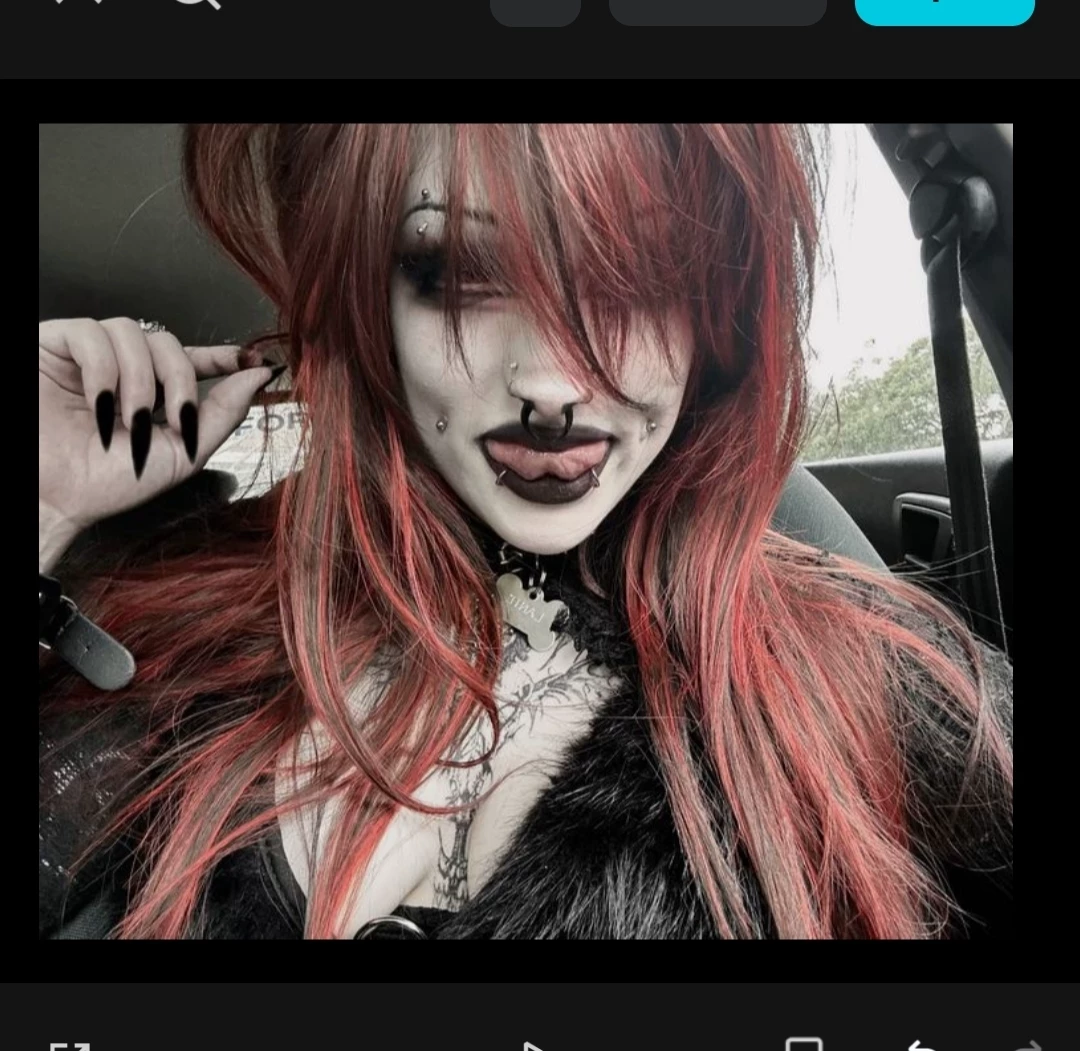Play the video preview
This screenshot has height=1051, width=1080.
point(533,1046)
